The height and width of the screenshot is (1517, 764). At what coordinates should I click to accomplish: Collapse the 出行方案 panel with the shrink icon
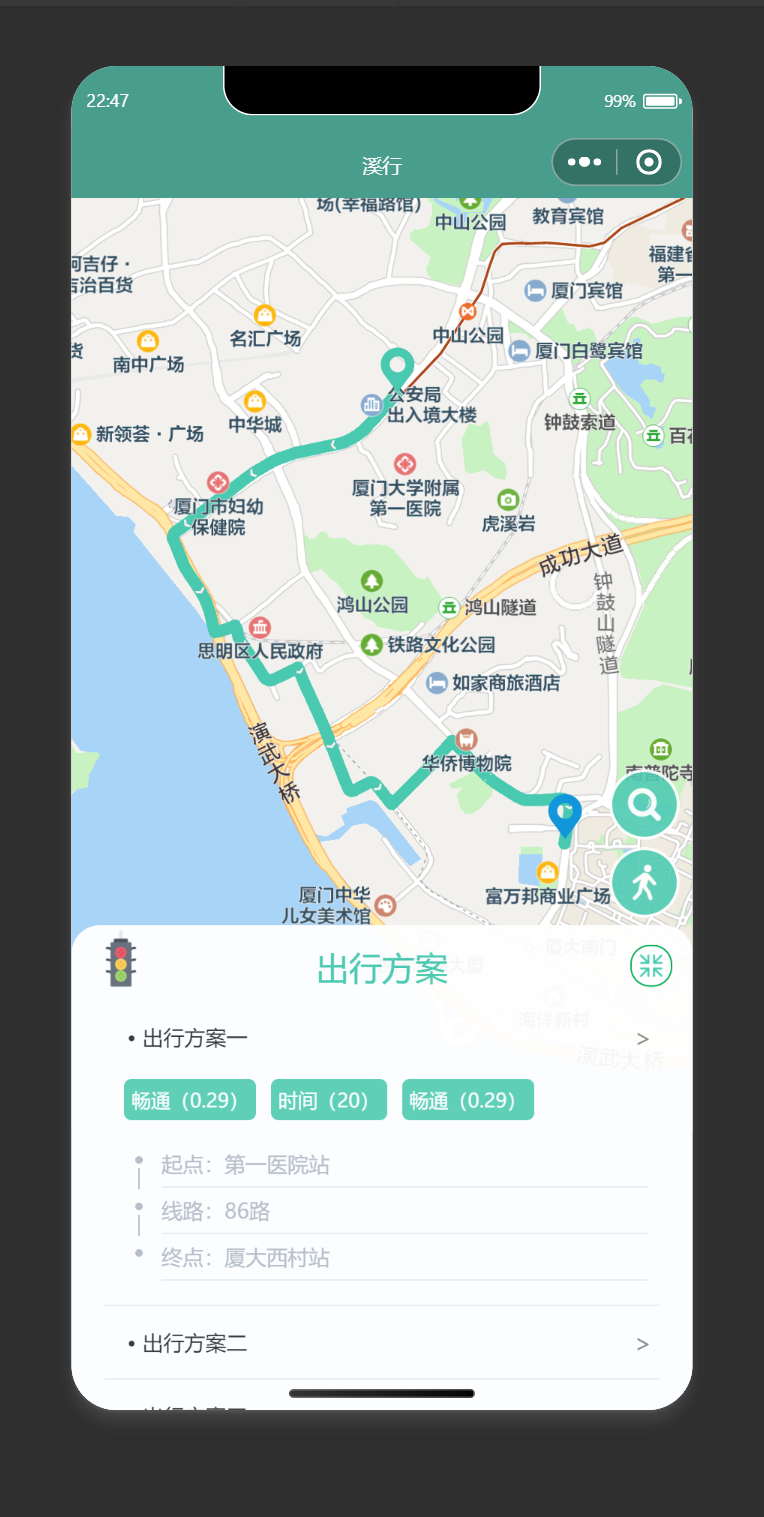[651, 966]
